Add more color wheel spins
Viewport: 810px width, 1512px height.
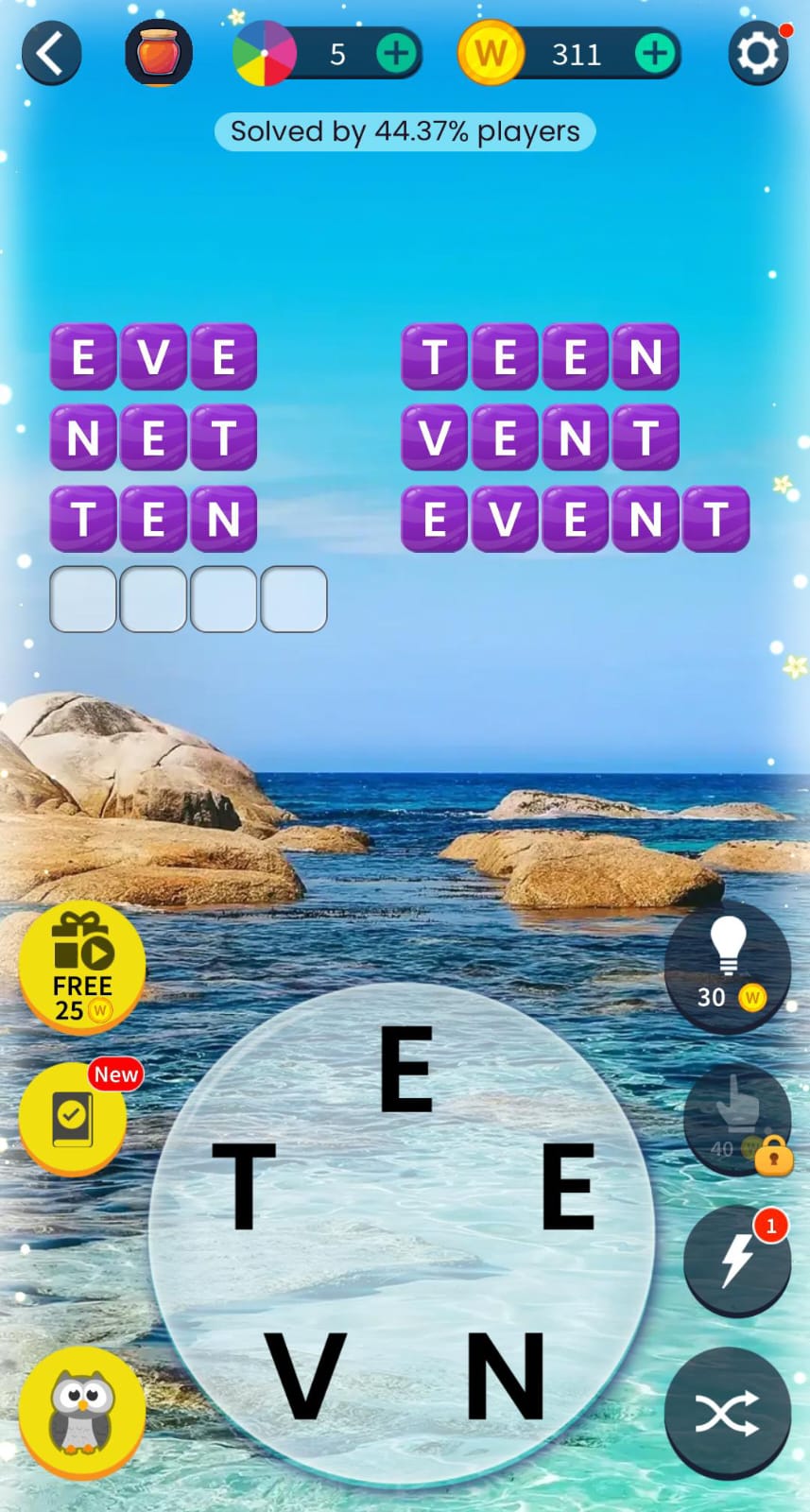pos(397,53)
